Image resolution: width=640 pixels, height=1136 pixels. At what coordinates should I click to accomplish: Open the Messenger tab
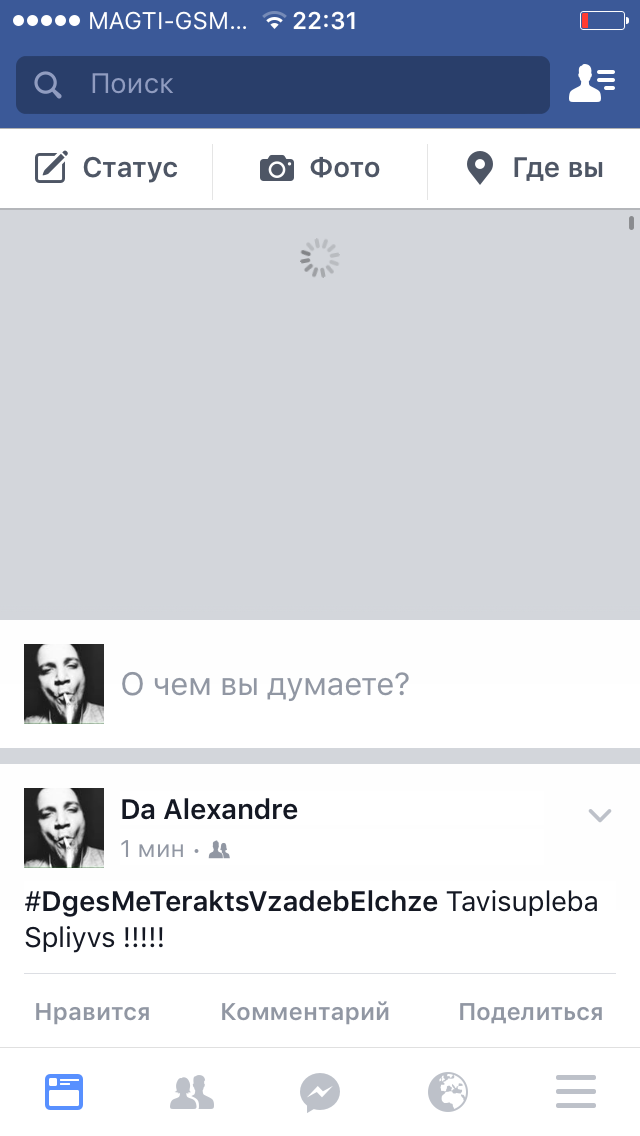[320, 1092]
